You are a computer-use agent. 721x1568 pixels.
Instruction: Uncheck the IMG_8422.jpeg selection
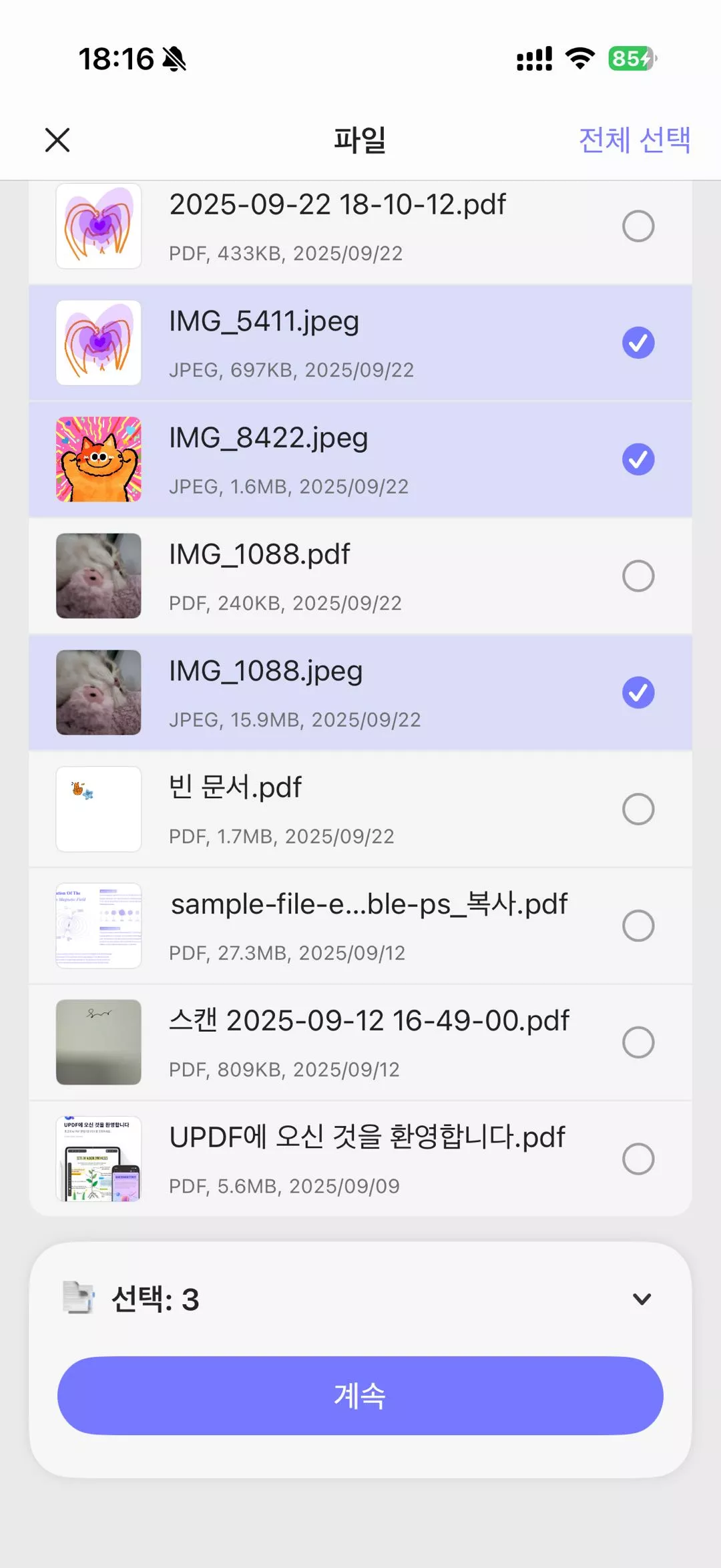click(639, 458)
